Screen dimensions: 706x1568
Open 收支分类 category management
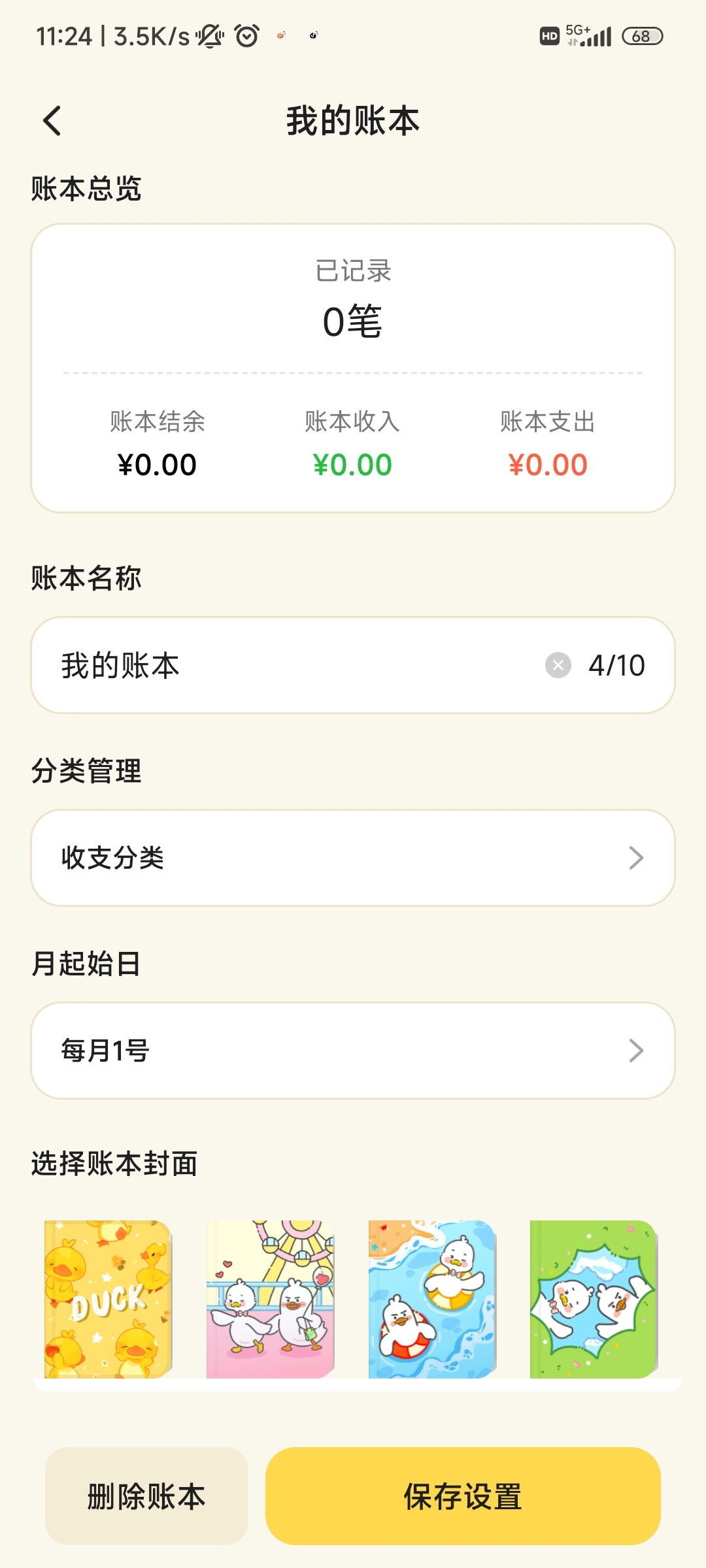click(353, 858)
